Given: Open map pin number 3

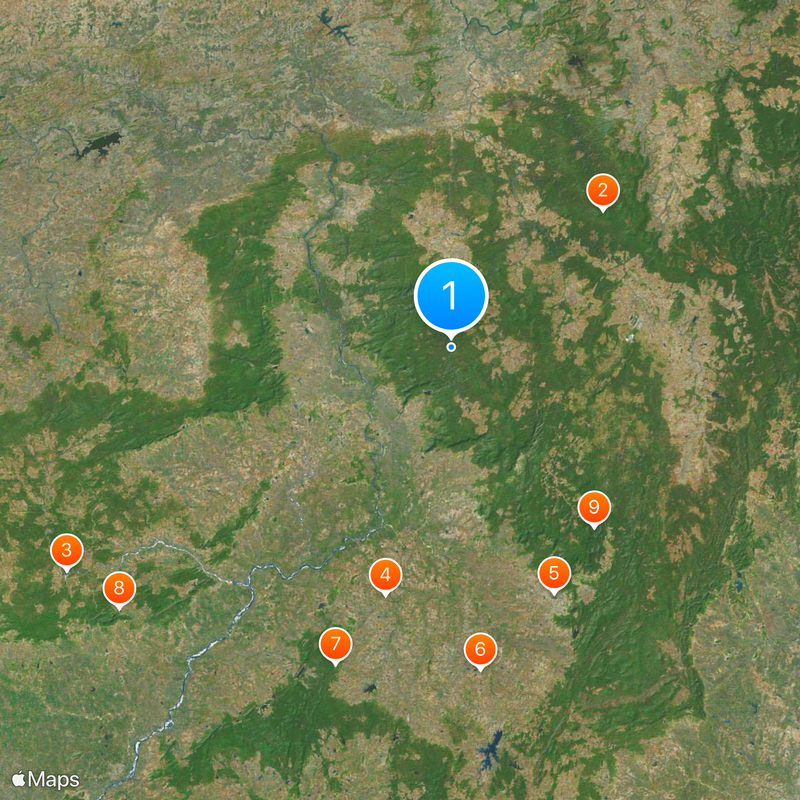Looking at the screenshot, I should coord(67,549).
